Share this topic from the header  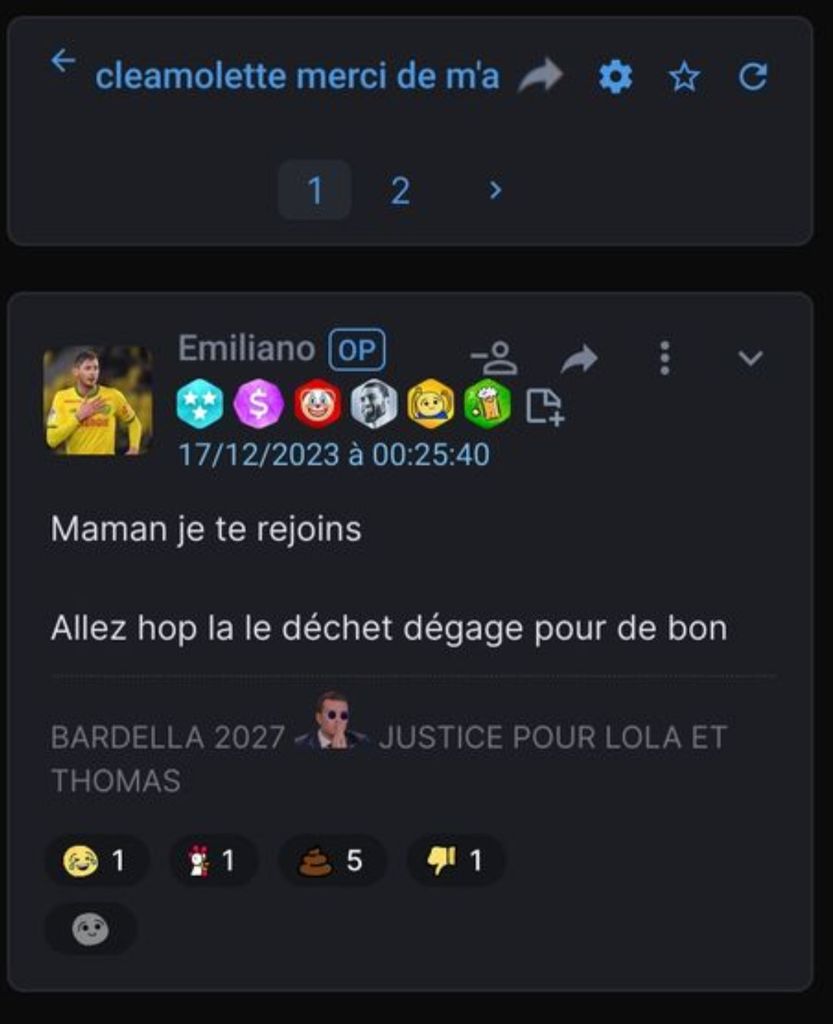[x=540, y=76]
